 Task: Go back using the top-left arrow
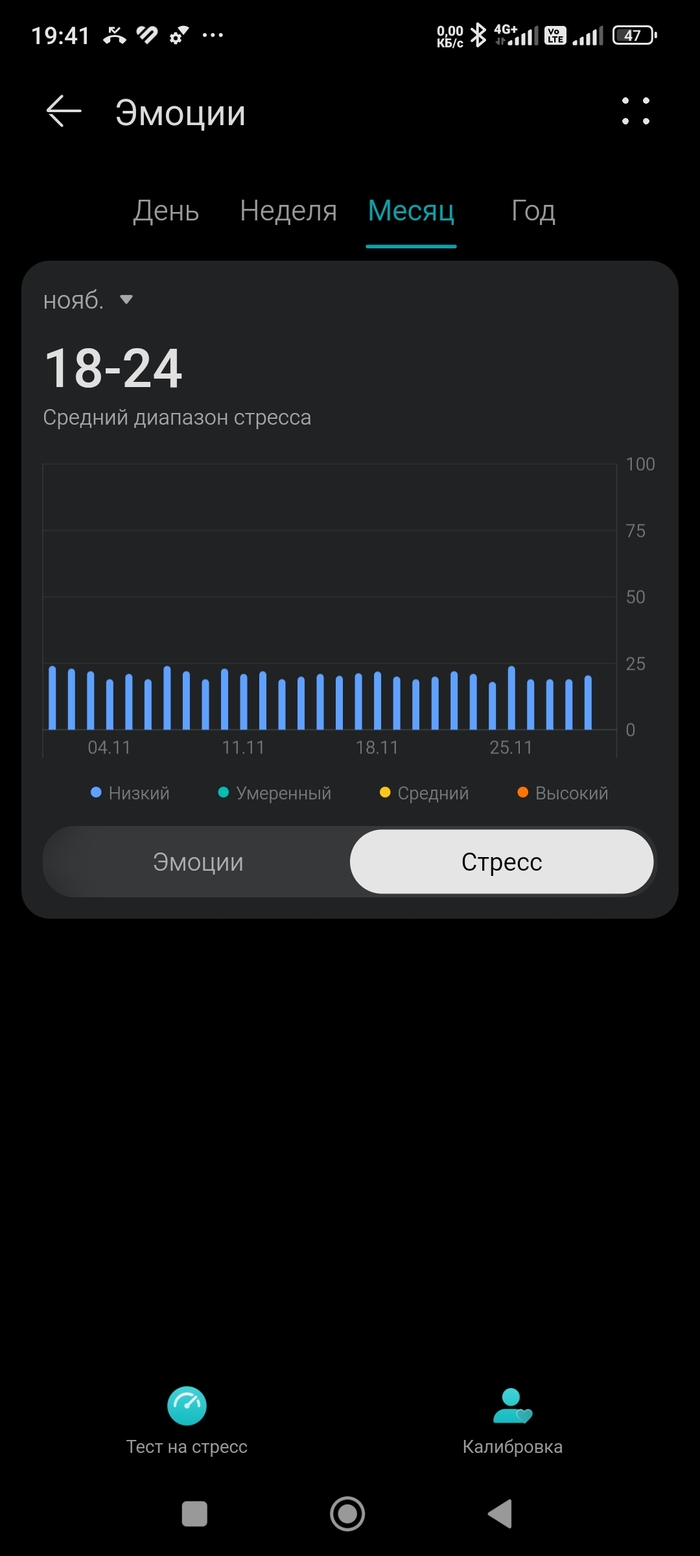pos(64,112)
